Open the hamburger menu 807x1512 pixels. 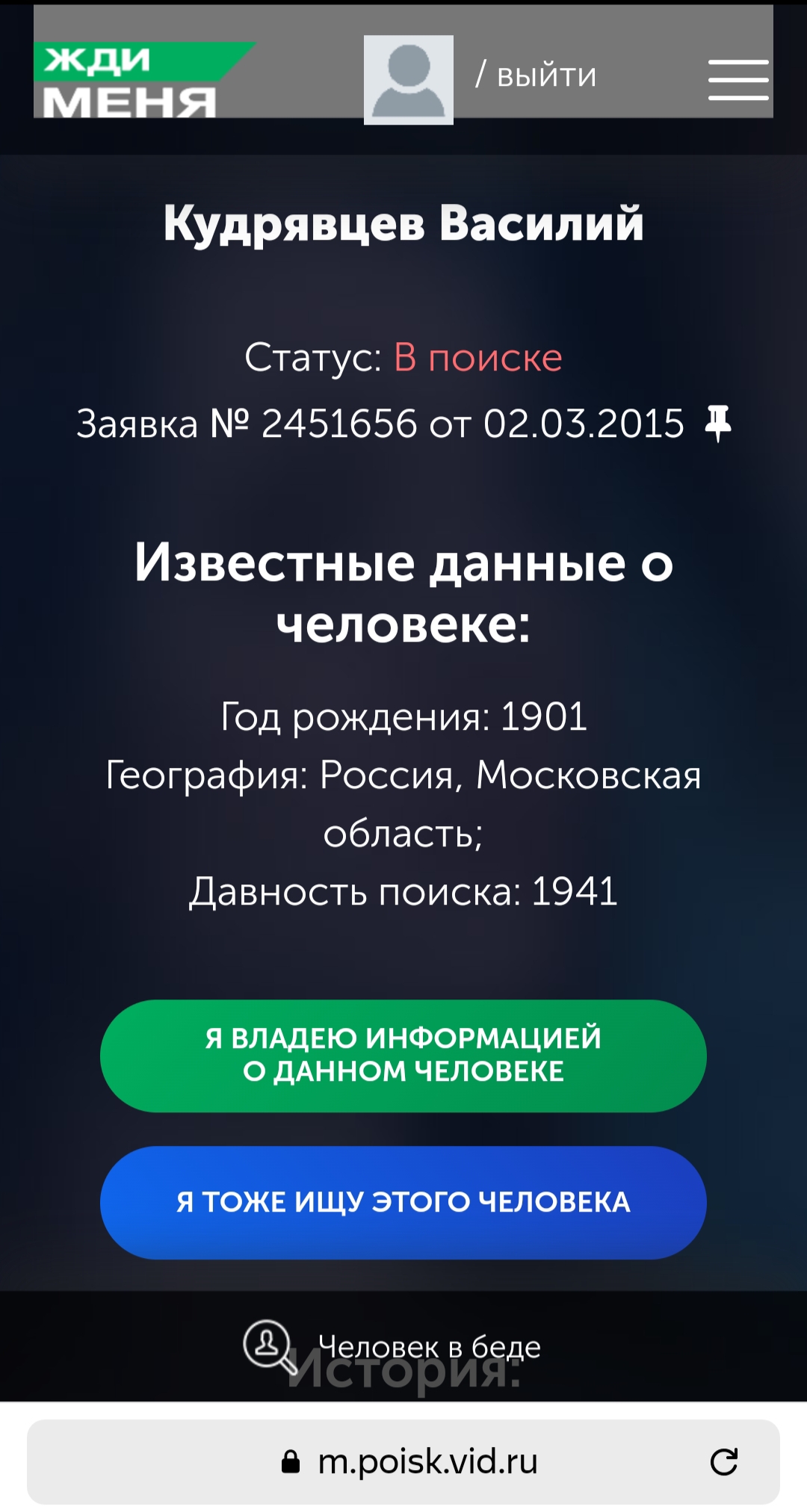coord(738,80)
